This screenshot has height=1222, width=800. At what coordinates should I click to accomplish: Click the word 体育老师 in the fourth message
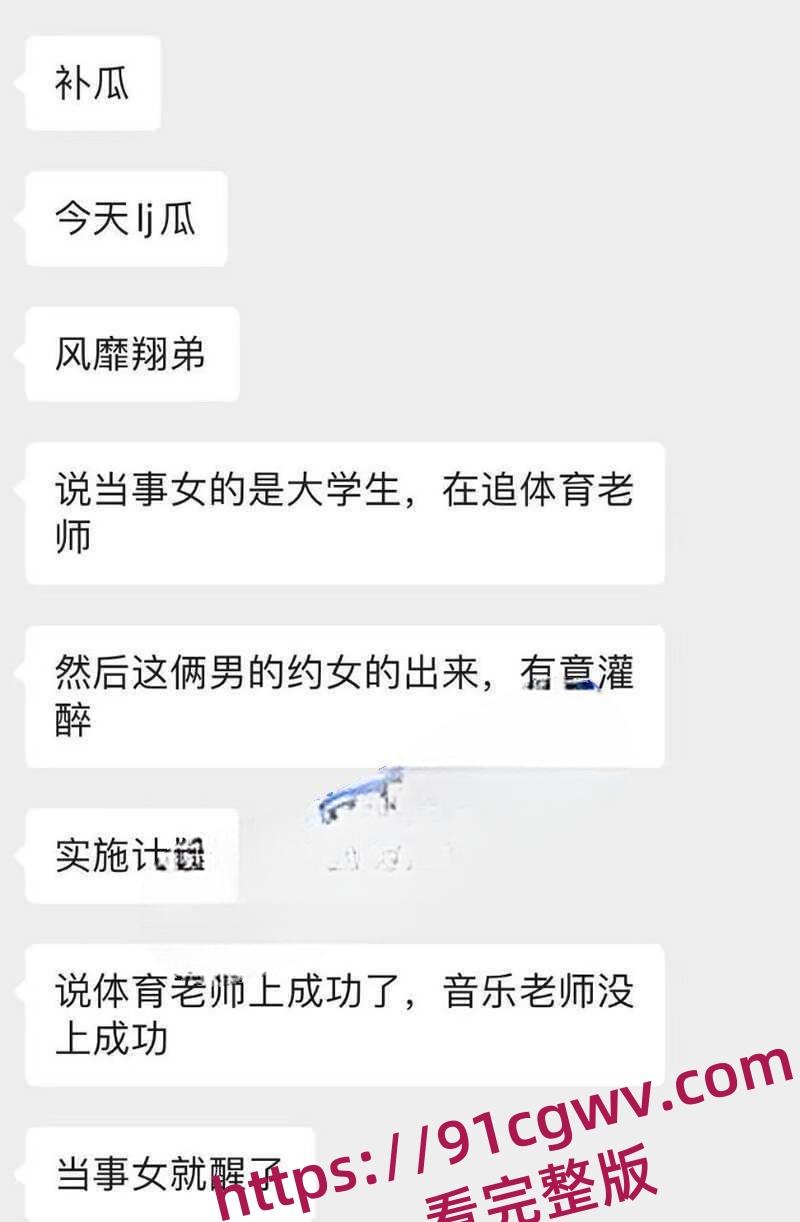570,490
